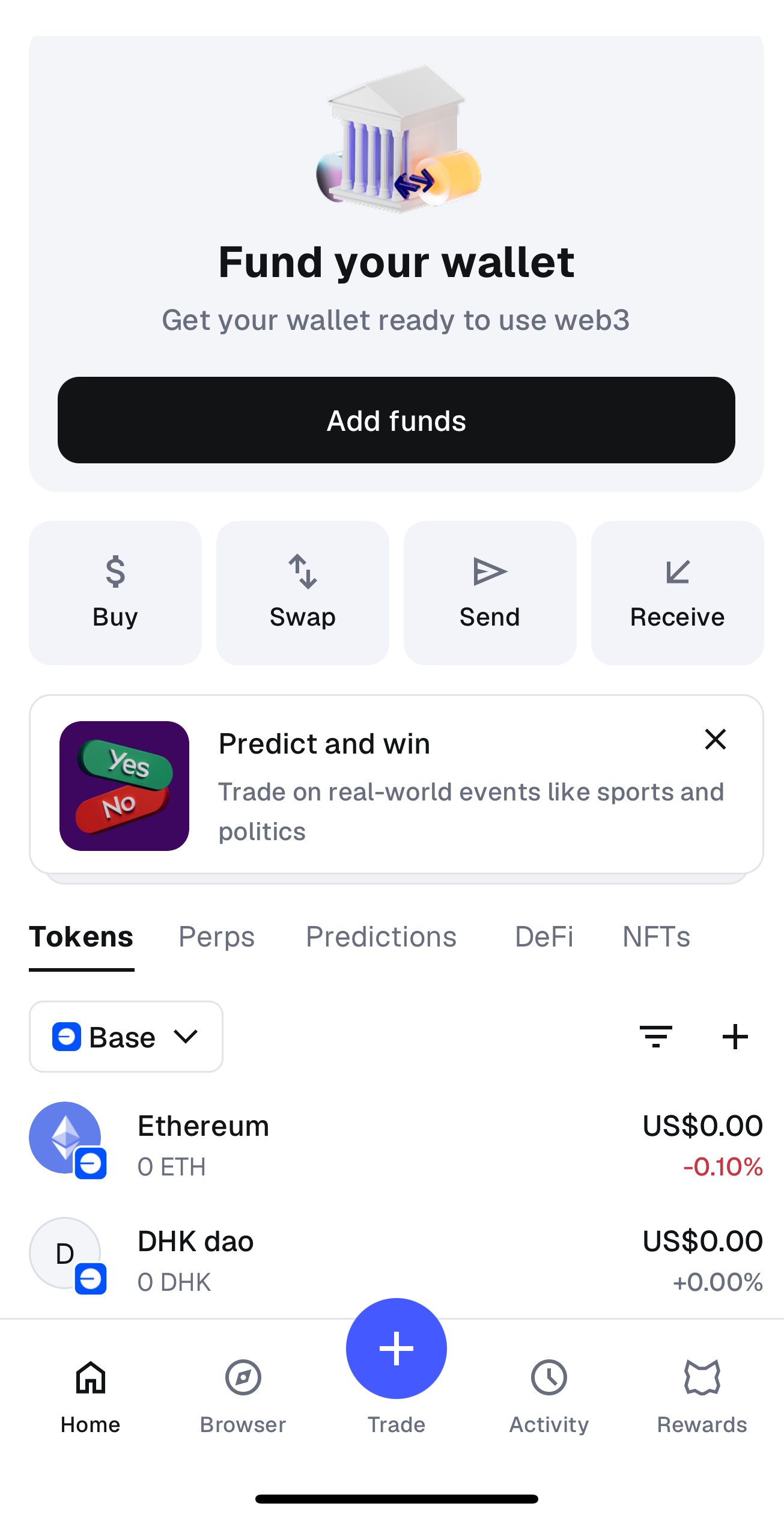This screenshot has width=784, height=1518.
Task: Expand the Base network dropdown
Action: pyautogui.click(x=126, y=1037)
